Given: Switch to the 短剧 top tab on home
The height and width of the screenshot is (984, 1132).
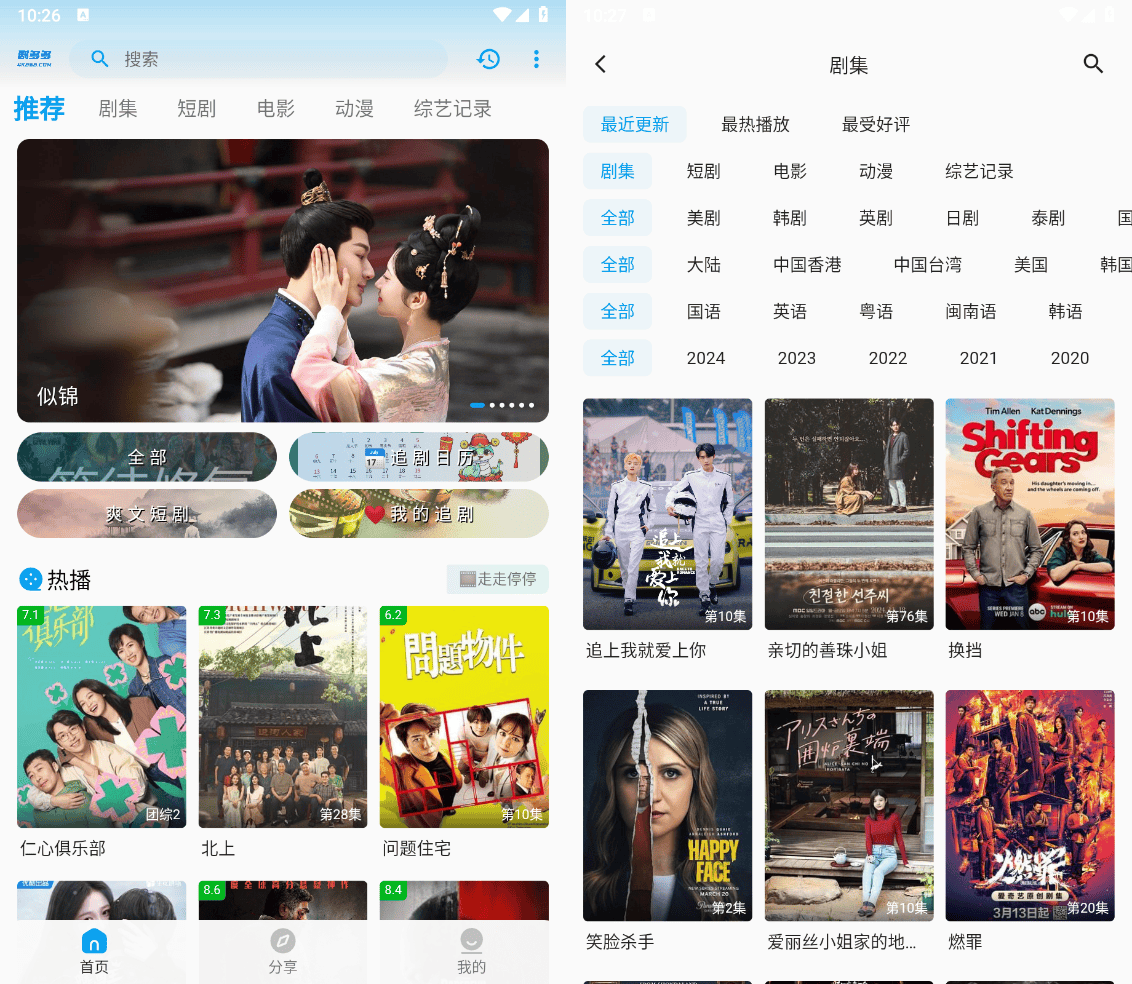Looking at the screenshot, I should pyautogui.click(x=196, y=109).
